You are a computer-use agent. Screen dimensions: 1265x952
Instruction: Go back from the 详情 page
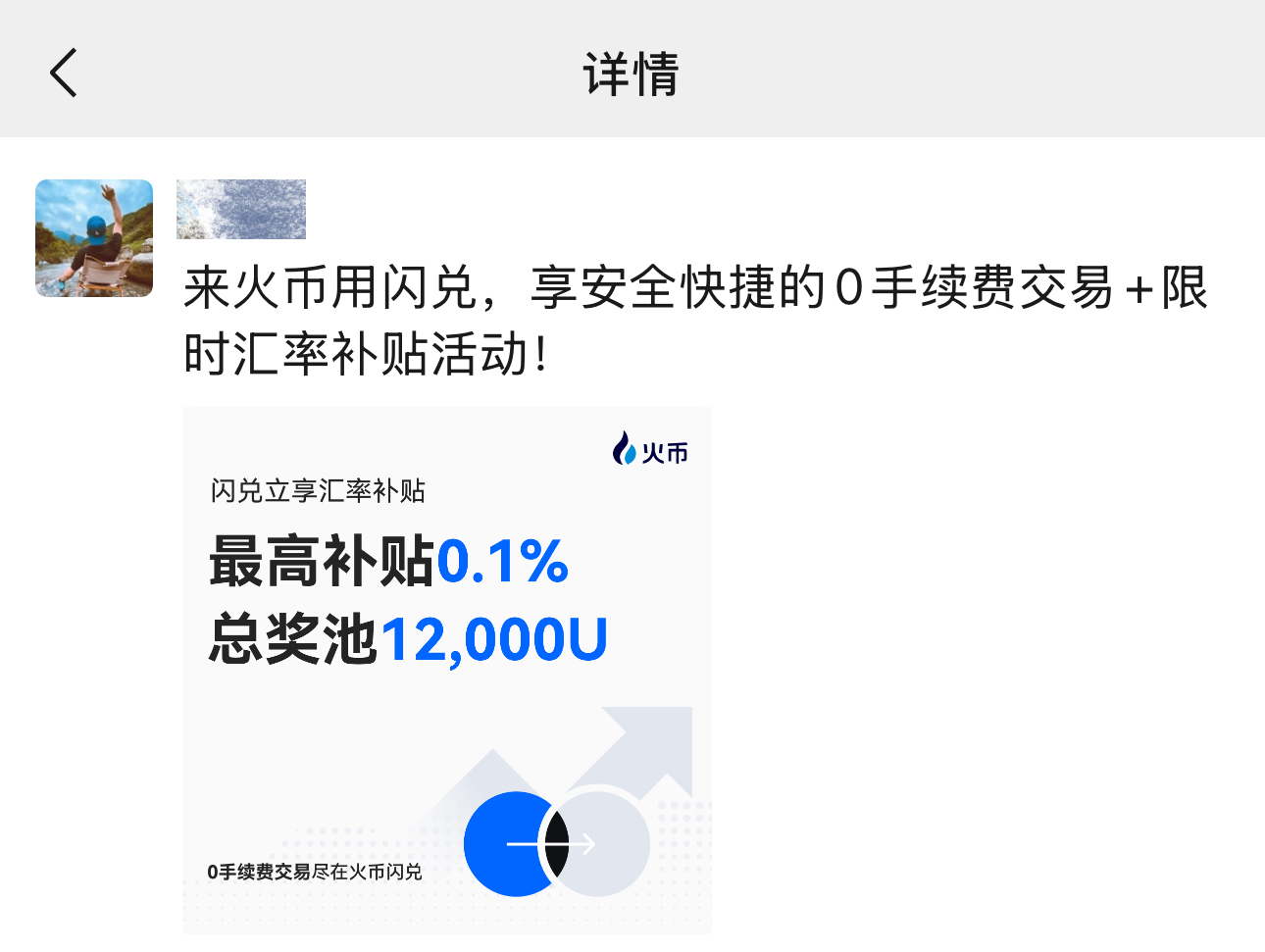(64, 74)
